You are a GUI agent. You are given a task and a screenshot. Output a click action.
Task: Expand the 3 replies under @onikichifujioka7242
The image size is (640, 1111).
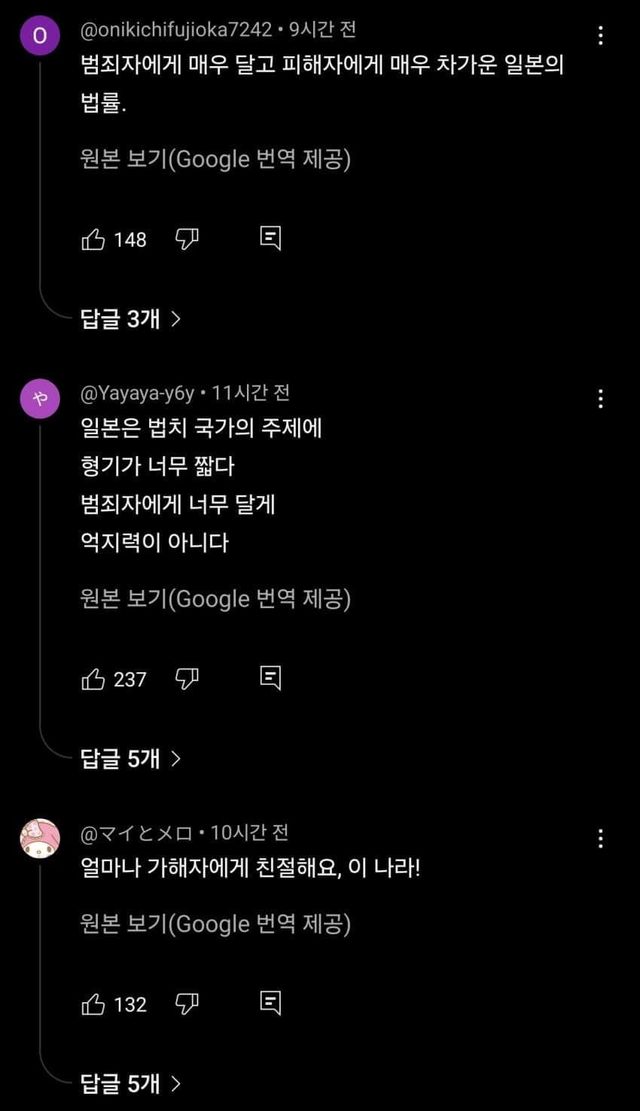(x=131, y=320)
